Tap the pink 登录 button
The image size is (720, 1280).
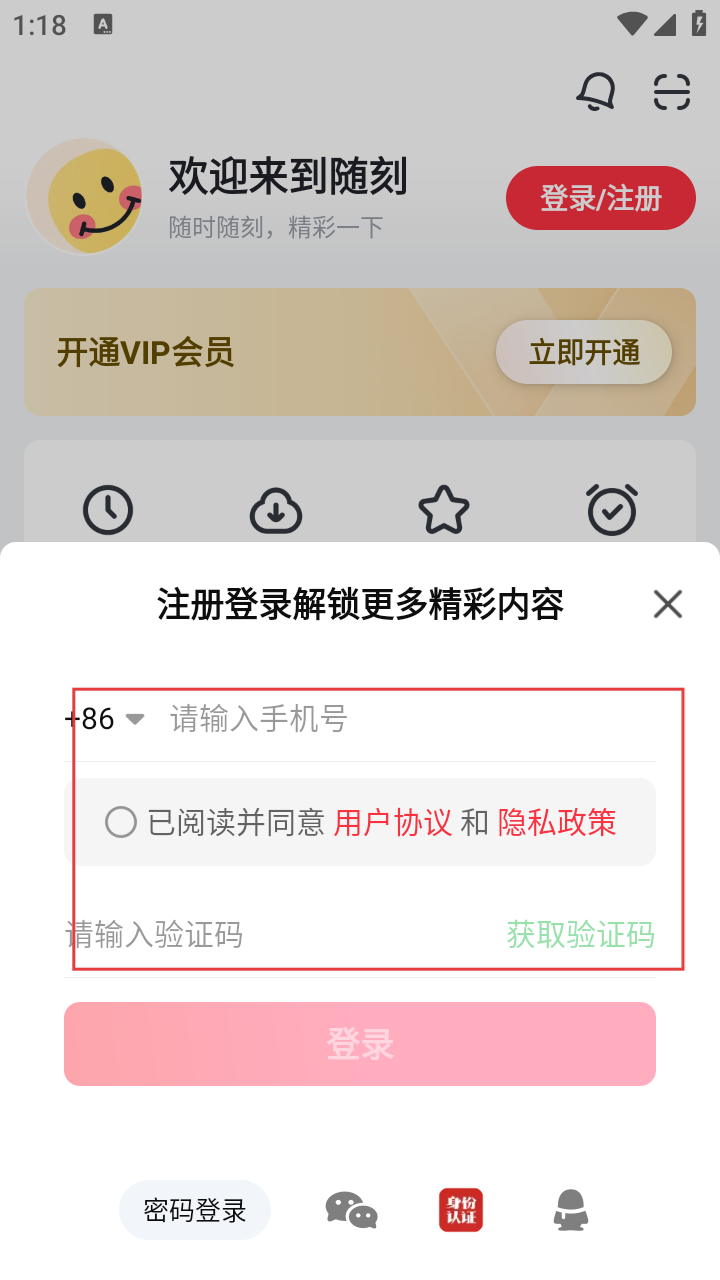(x=360, y=1044)
